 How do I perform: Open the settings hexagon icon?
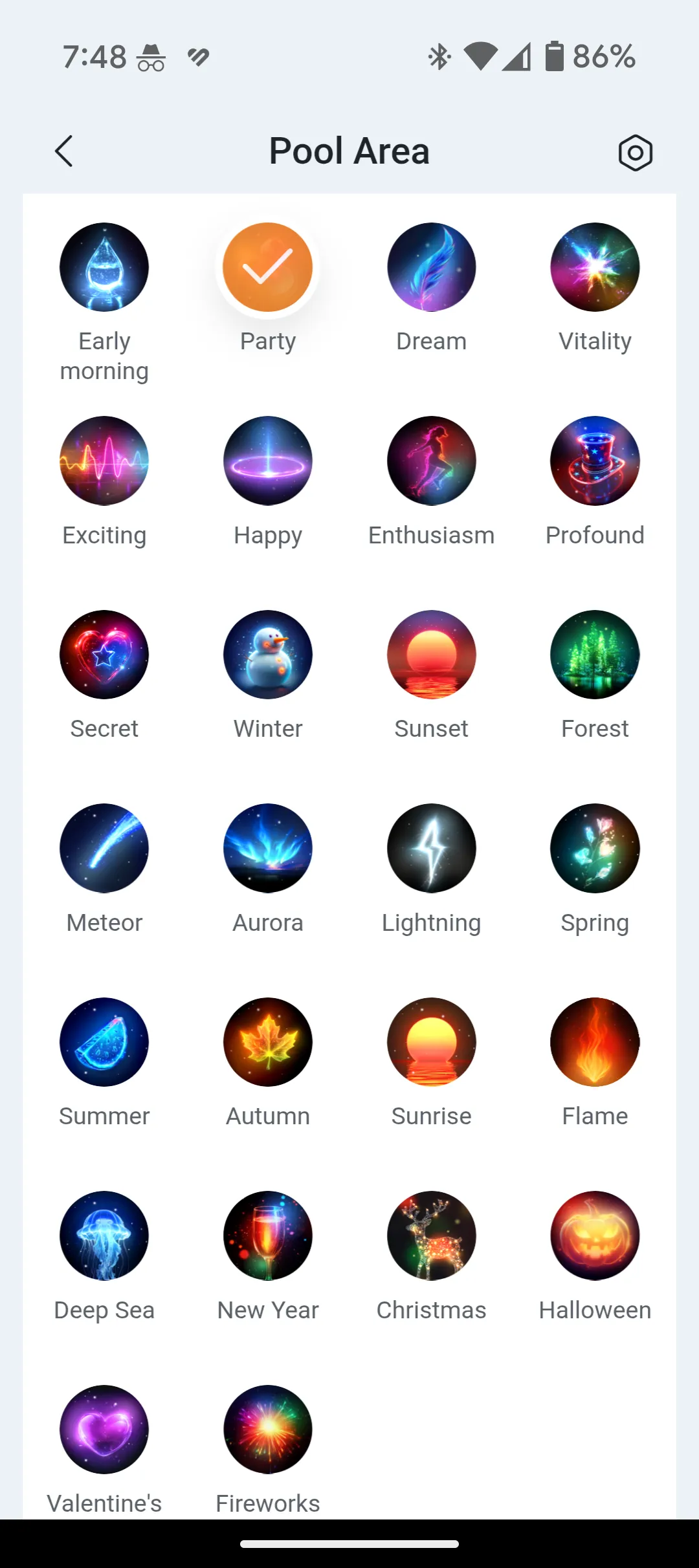click(x=635, y=153)
